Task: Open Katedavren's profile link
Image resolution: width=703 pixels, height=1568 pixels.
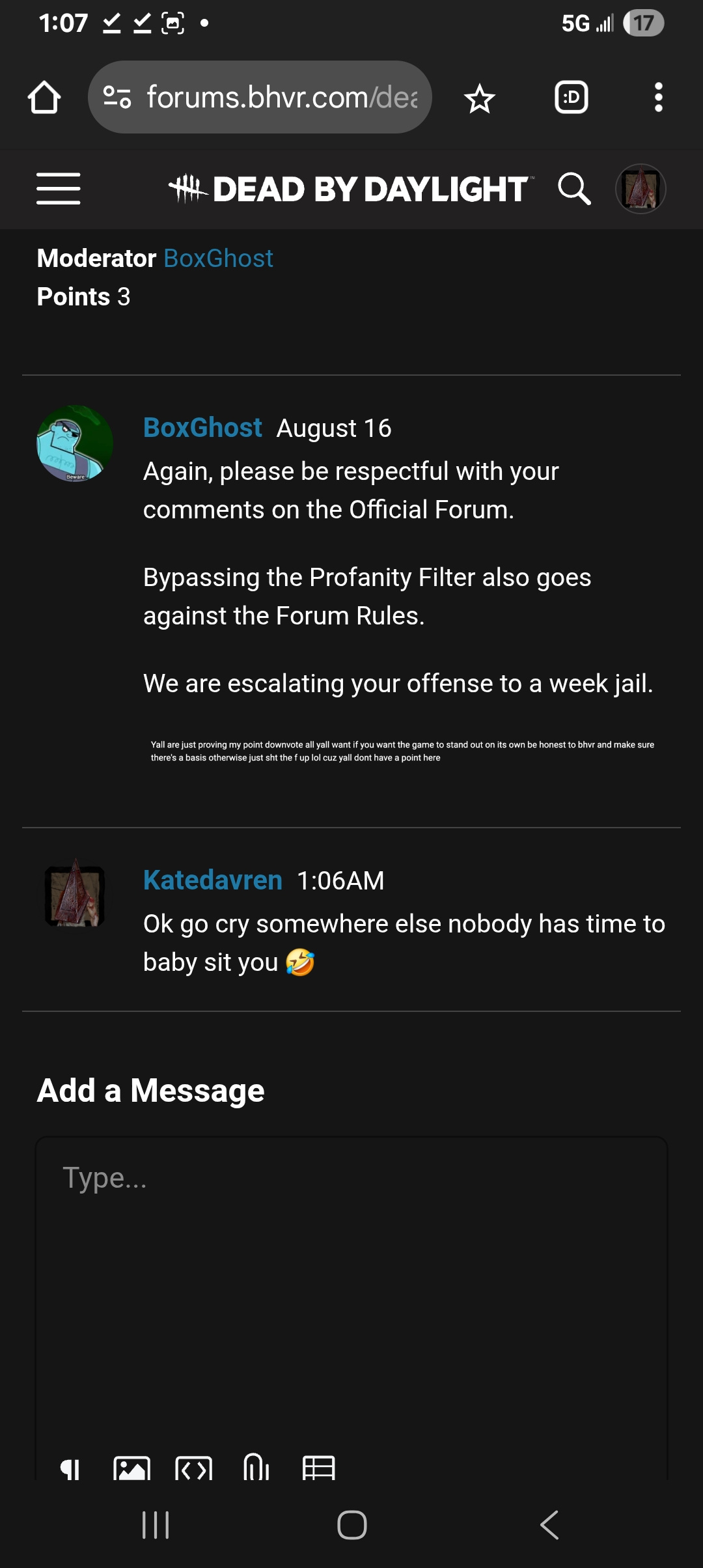Action: (x=212, y=880)
